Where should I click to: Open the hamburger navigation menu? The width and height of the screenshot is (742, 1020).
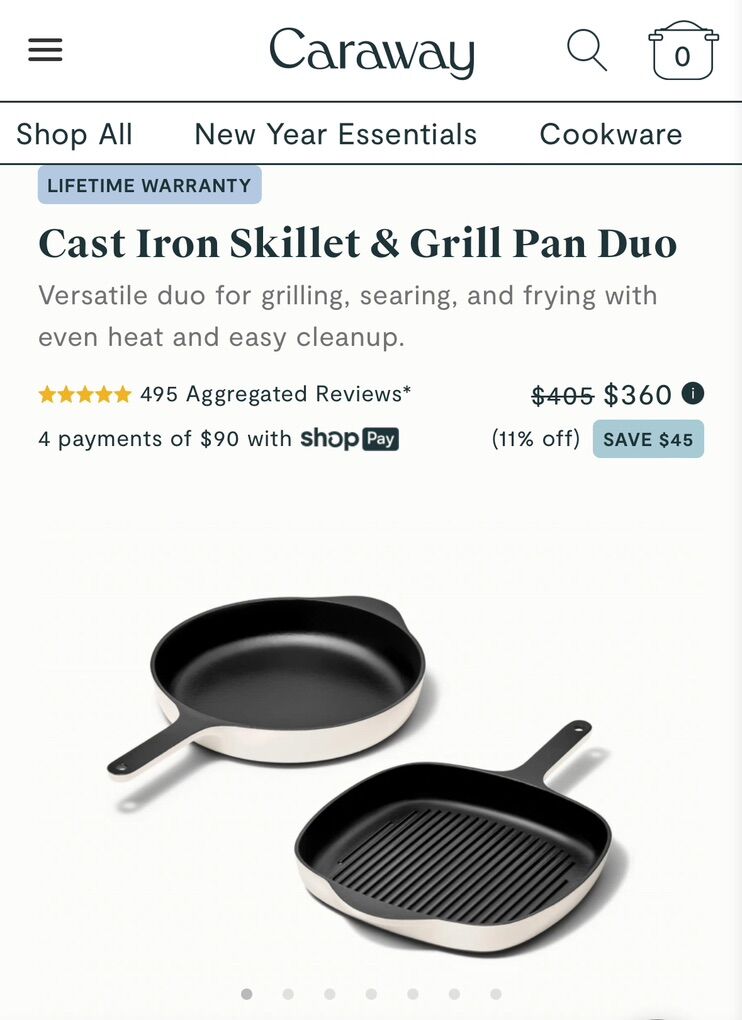tap(45, 49)
